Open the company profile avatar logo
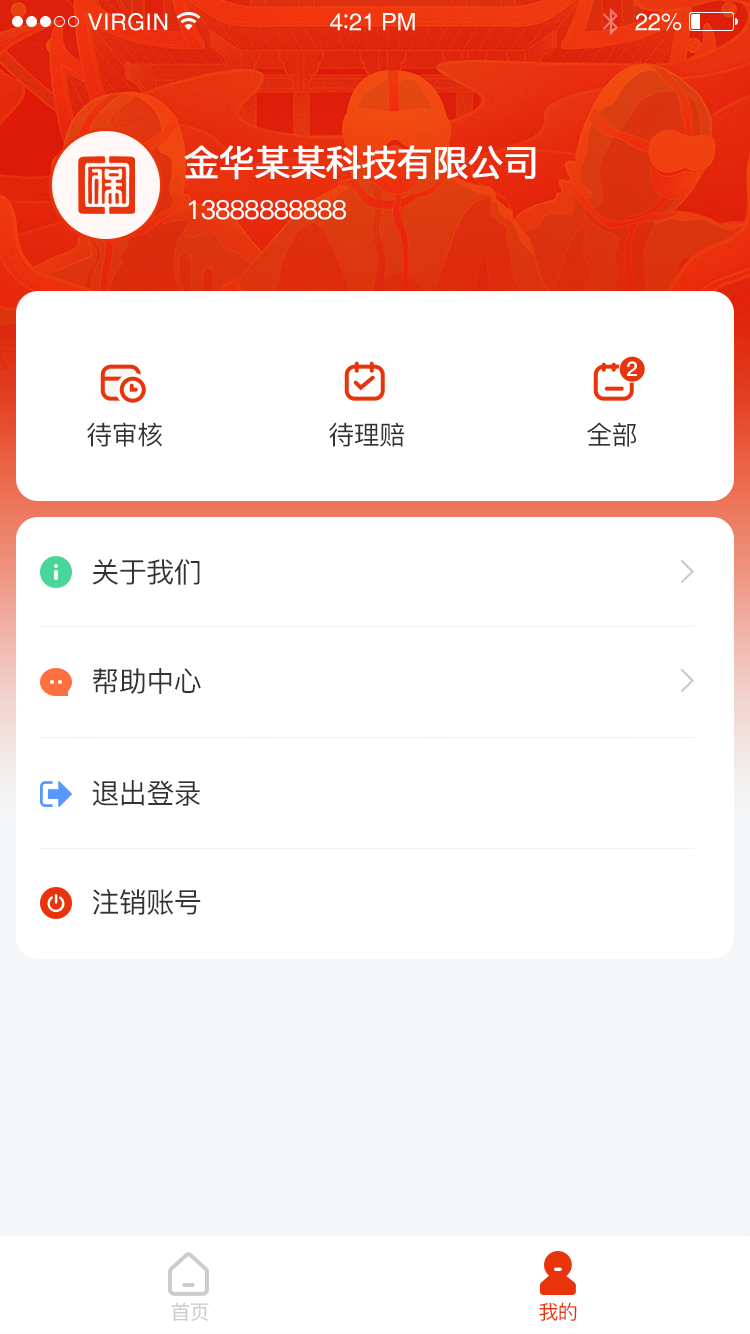 [x=106, y=185]
